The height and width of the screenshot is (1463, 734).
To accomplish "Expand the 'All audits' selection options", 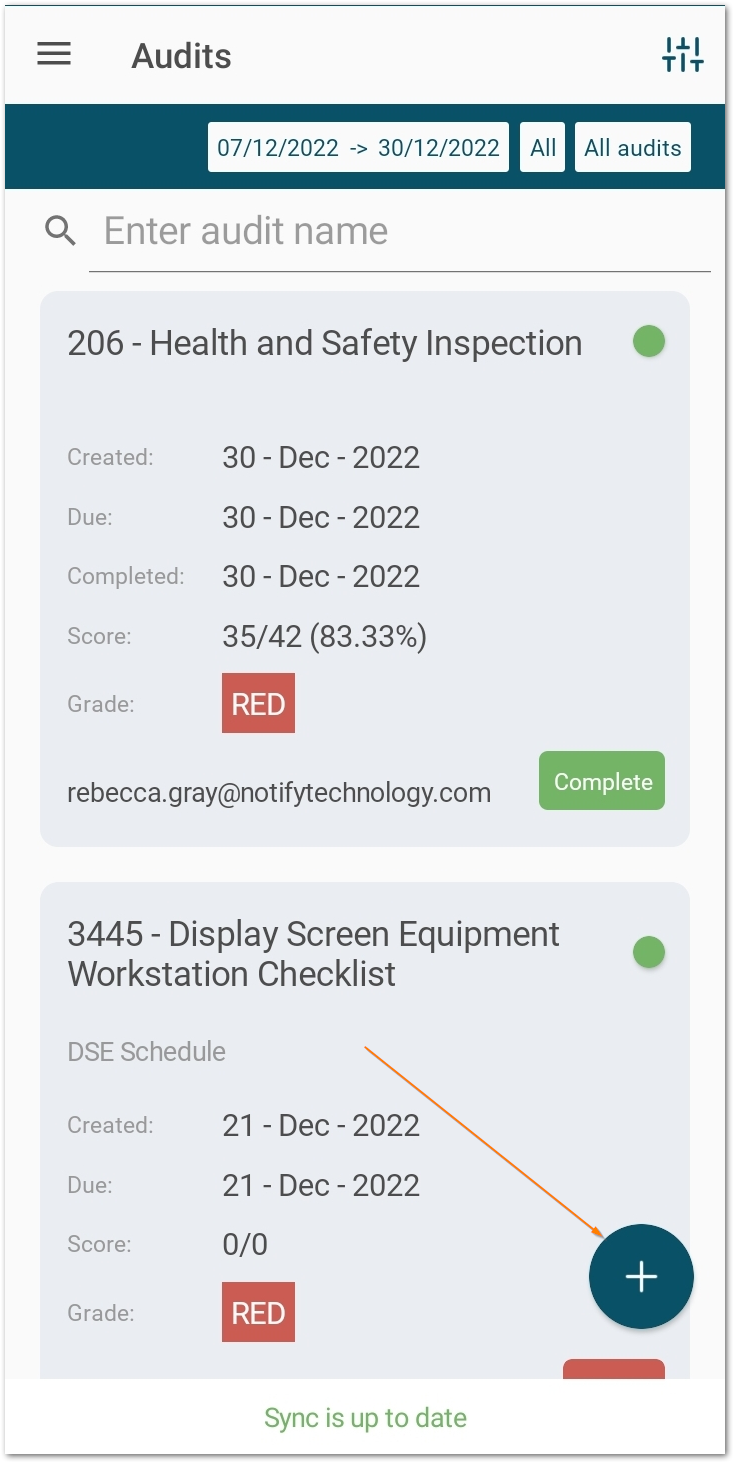I will (x=632, y=146).
